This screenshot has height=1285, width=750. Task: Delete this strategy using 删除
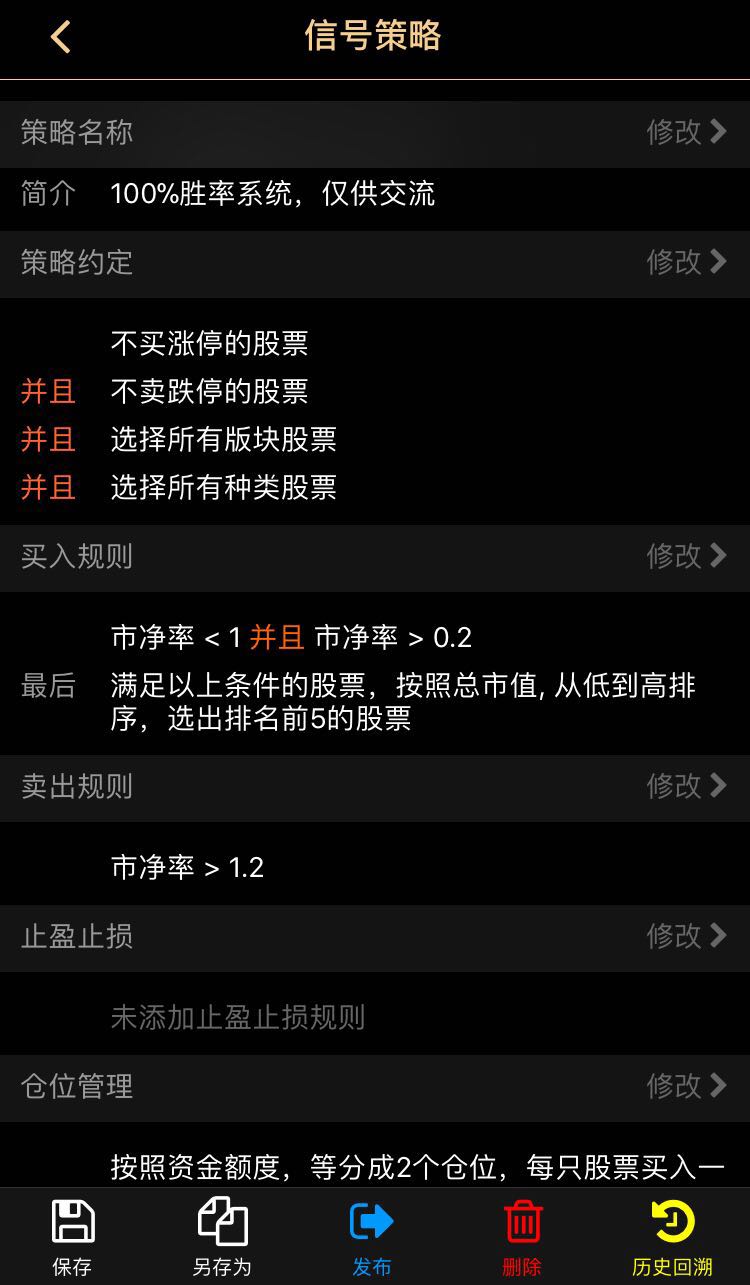[522, 1237]
